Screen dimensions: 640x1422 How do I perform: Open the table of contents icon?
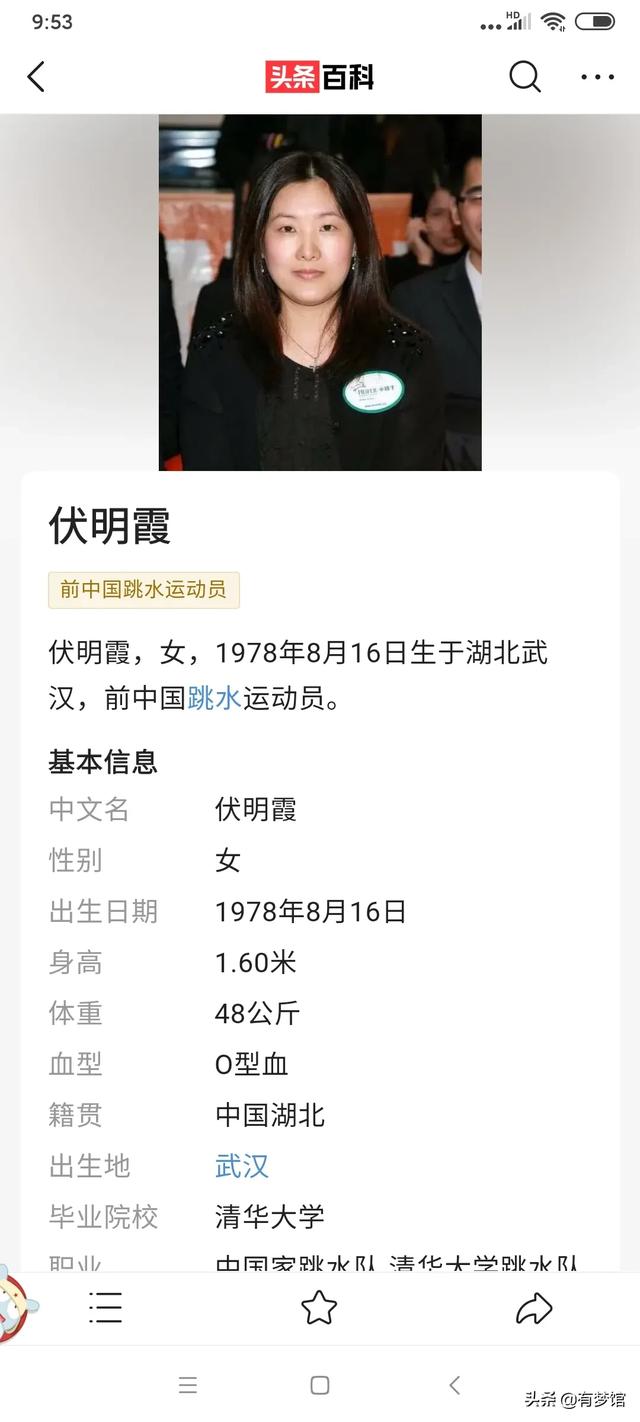tap(105, 1307)
